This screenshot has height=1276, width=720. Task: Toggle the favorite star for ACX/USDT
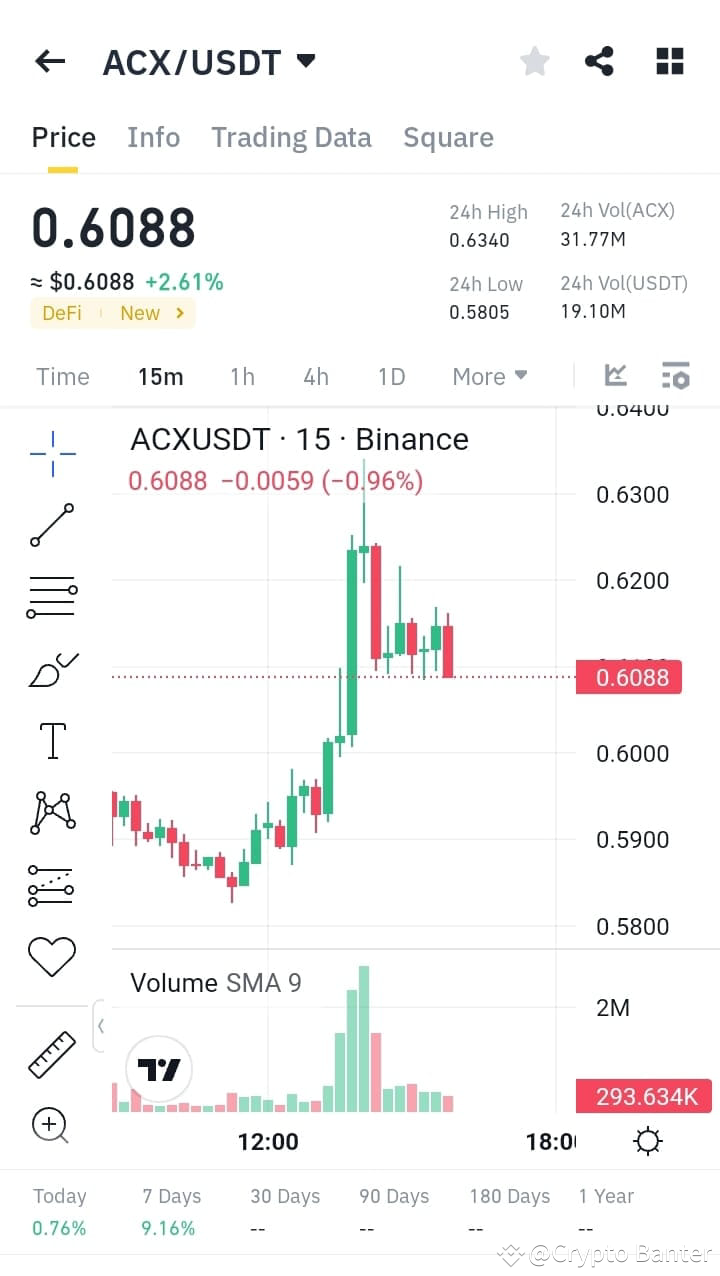(x=534, y=61)
